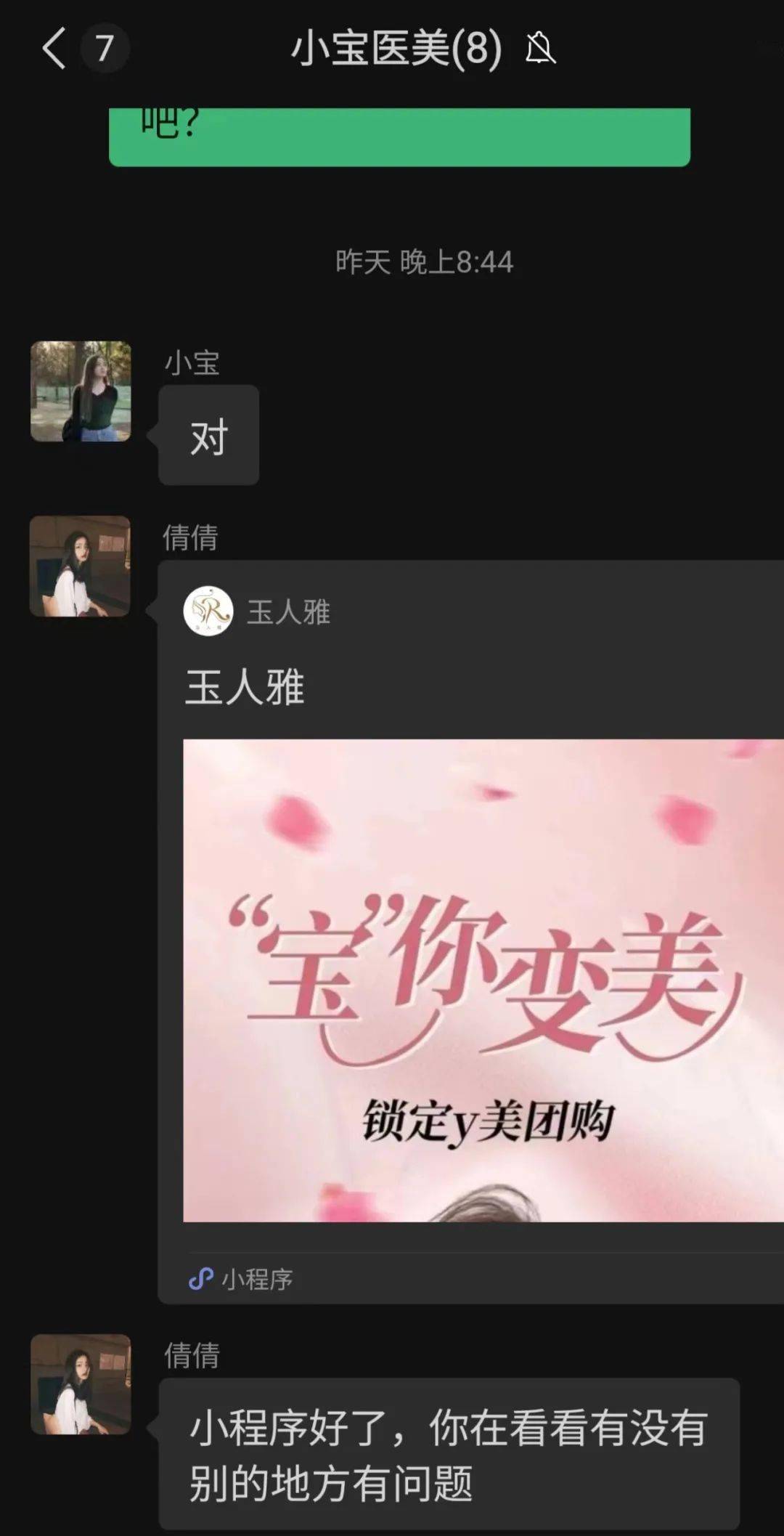Screen dimensions: 784x1536
Task: Click 倩倩's avatar next to mini program card
Action: 81,566
